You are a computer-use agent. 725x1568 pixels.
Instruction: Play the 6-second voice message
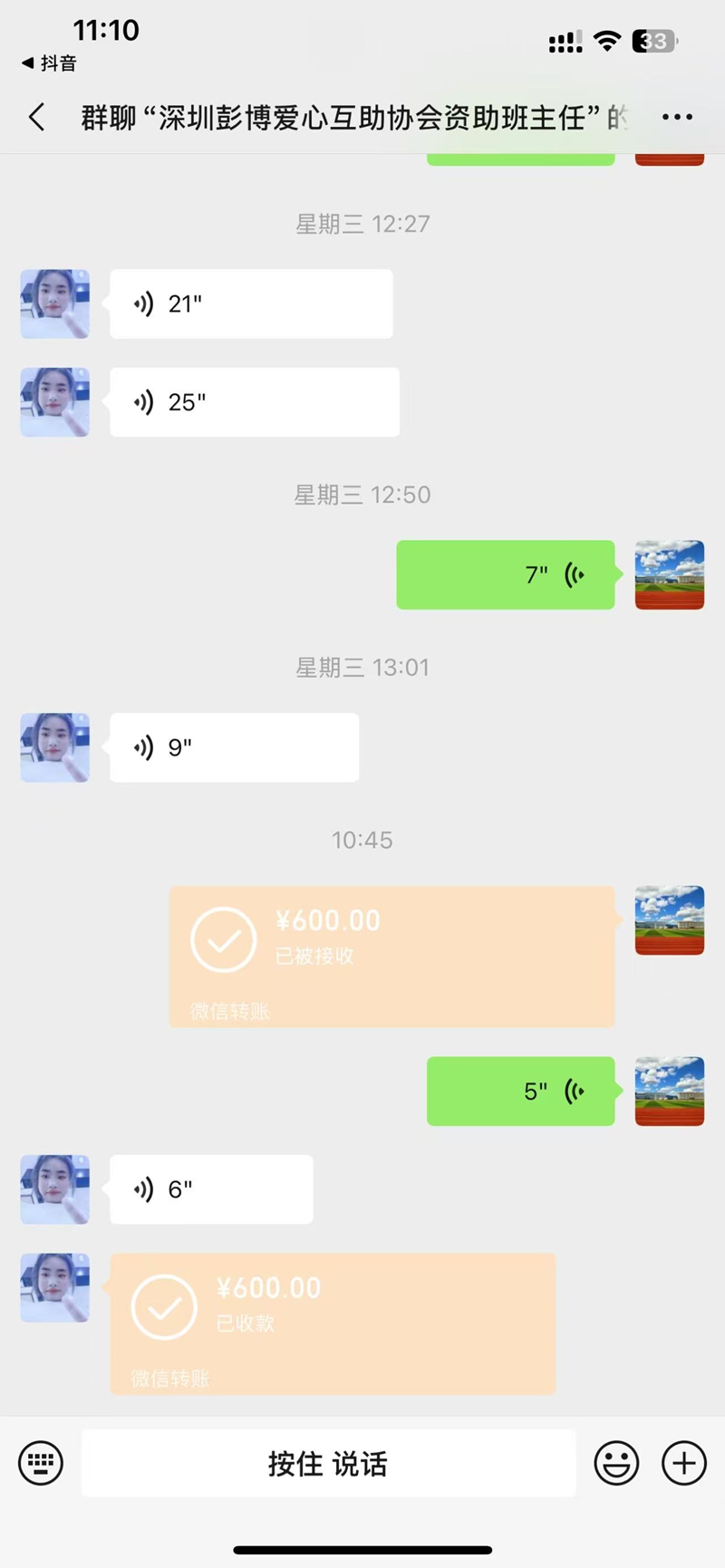point(211,1189)
